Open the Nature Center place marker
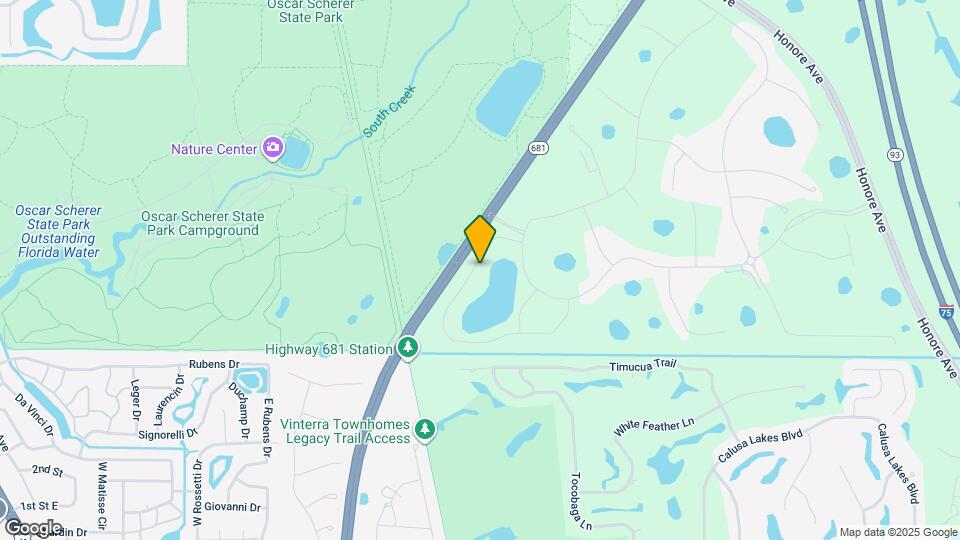Image resolution: width=960 pixels, height=540 pixels. [272, 149]
